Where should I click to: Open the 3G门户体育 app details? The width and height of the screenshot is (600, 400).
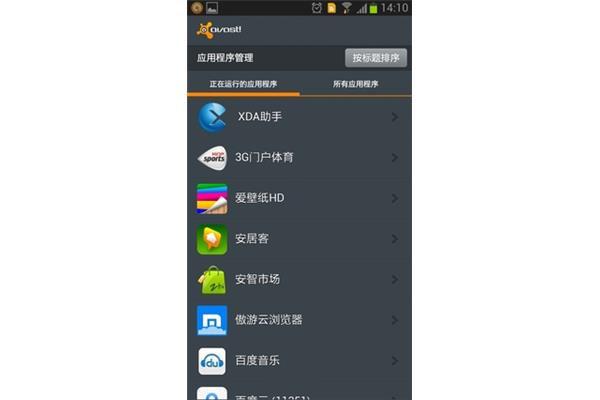299,158
